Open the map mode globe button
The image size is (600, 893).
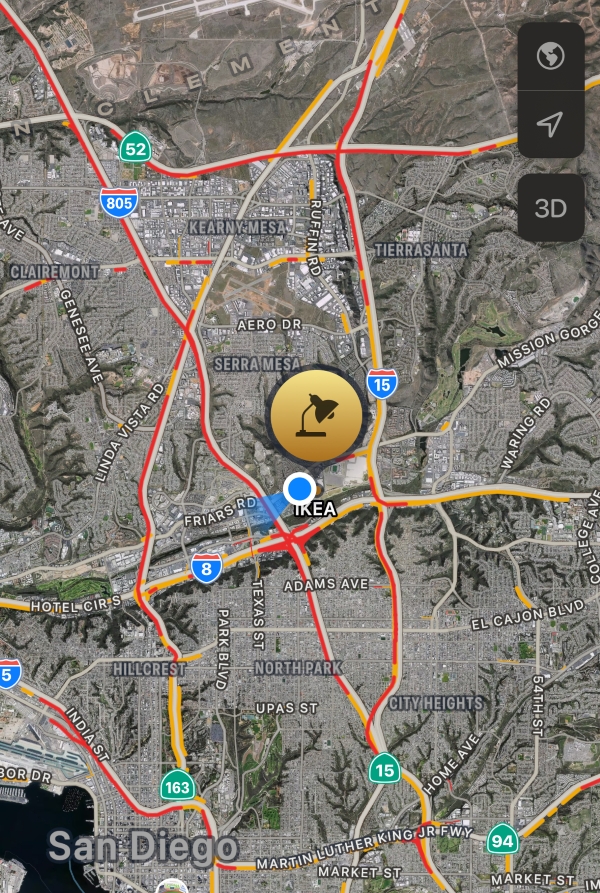point(551,56)
